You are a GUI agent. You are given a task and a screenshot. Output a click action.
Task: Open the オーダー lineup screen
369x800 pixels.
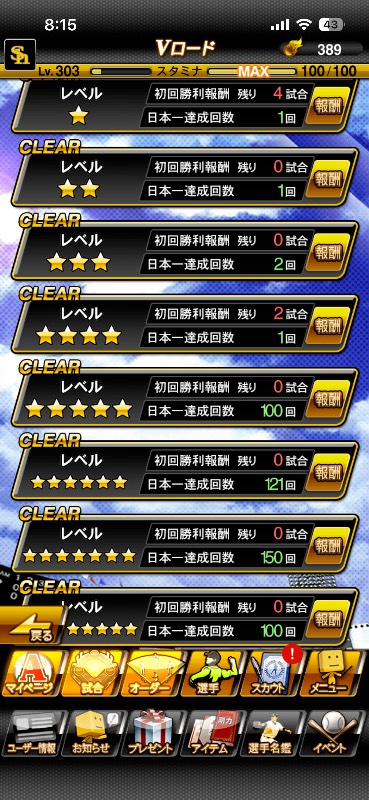click(x=153, y=672)
